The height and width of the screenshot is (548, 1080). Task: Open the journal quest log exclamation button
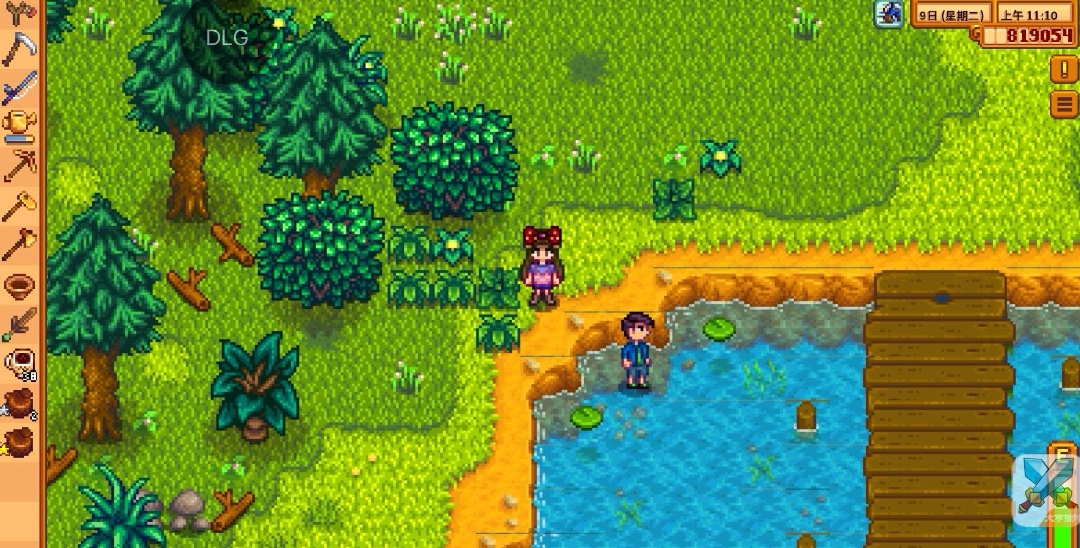pyautogui.click(x=1063, y=71)
